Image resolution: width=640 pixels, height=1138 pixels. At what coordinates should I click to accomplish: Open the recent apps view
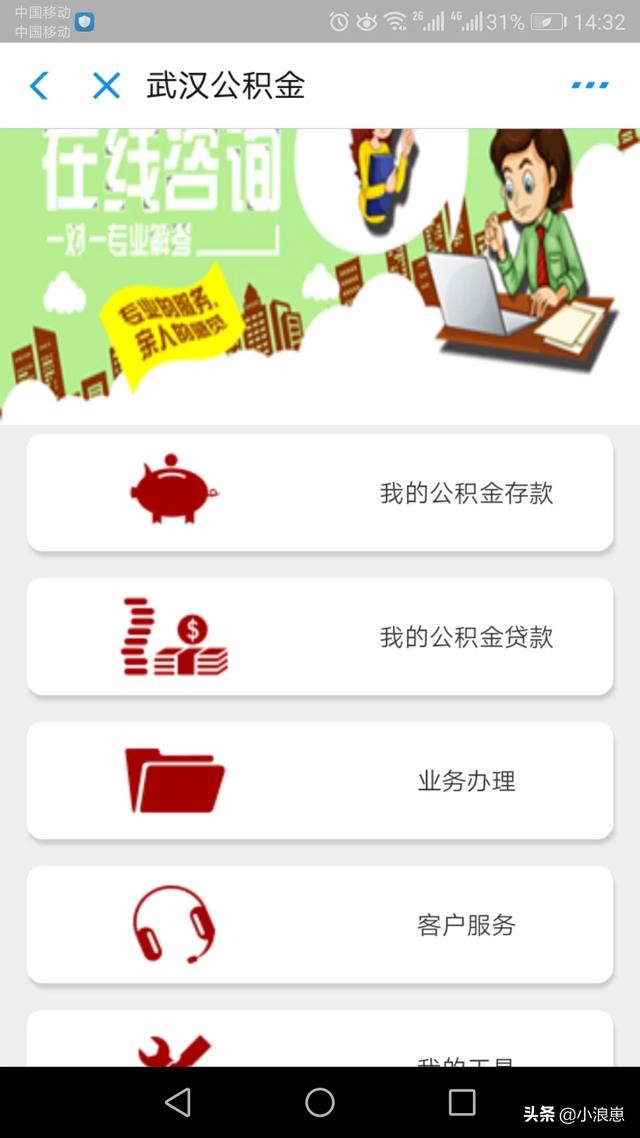point(461,1102)
